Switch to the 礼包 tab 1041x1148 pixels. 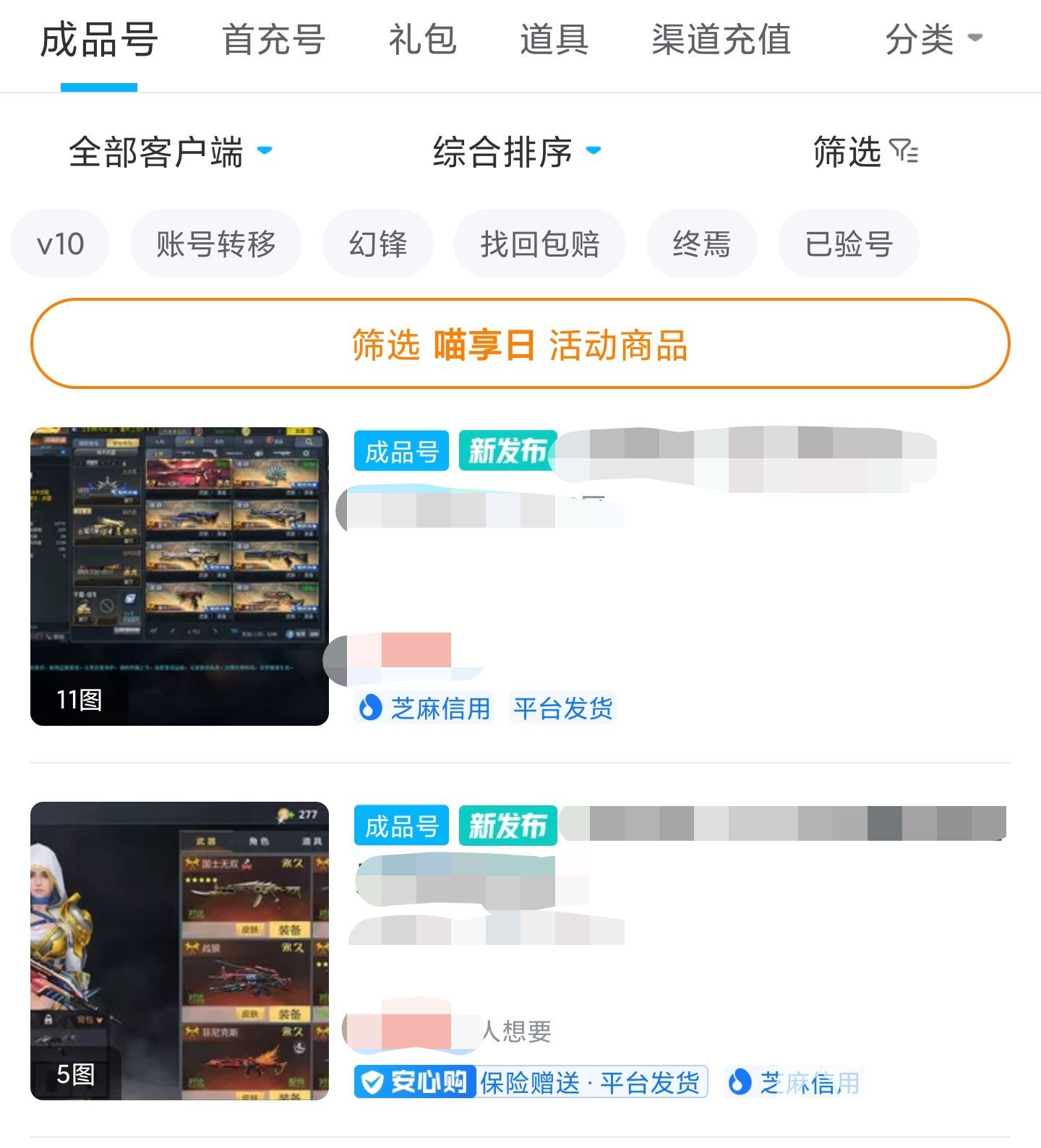point(422,40)
